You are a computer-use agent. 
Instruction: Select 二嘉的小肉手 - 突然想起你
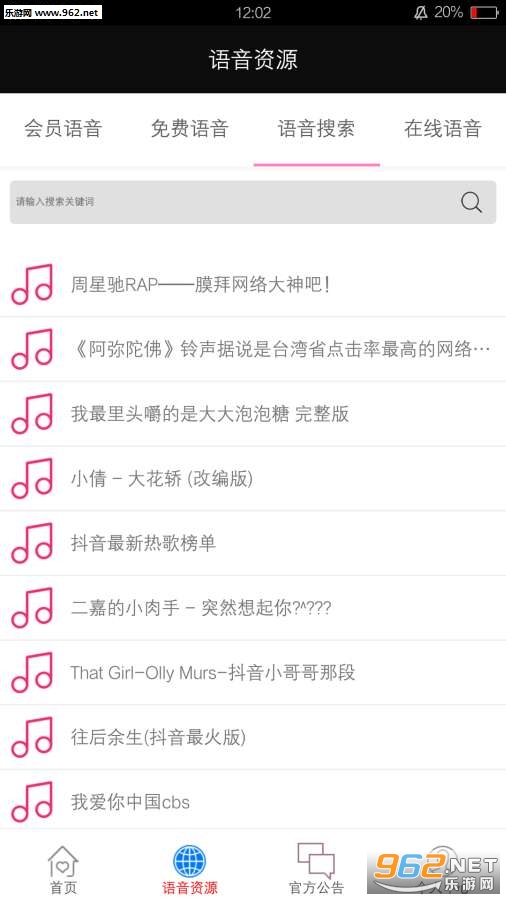(x=253, y=608)
